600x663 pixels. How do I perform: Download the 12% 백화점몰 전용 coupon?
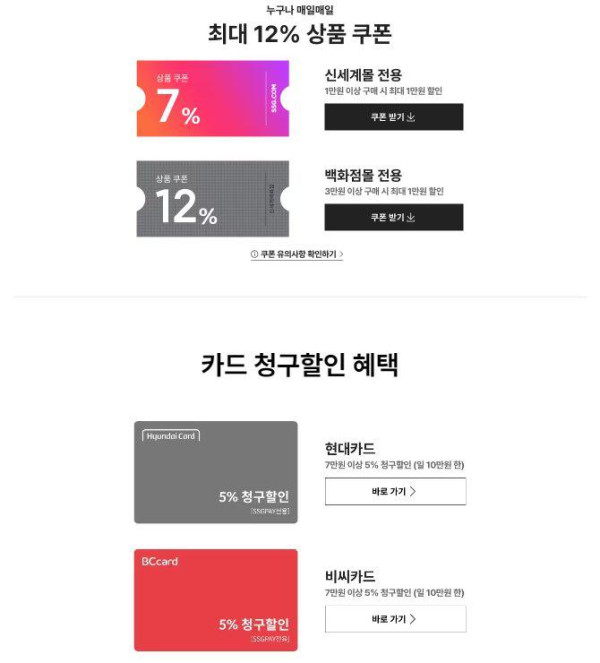click(393, 217)
